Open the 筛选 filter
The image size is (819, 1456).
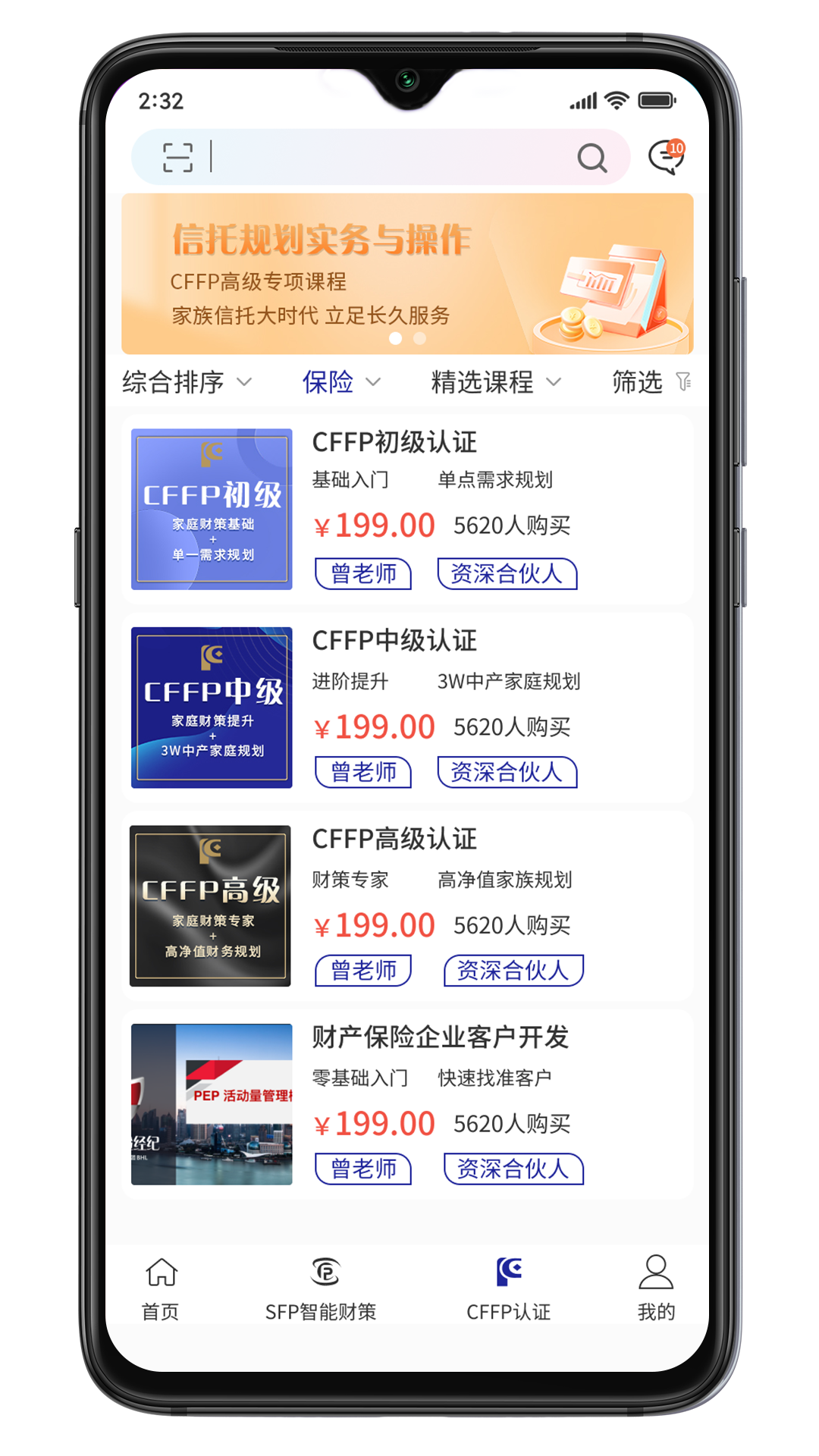(x=651, y=381)
